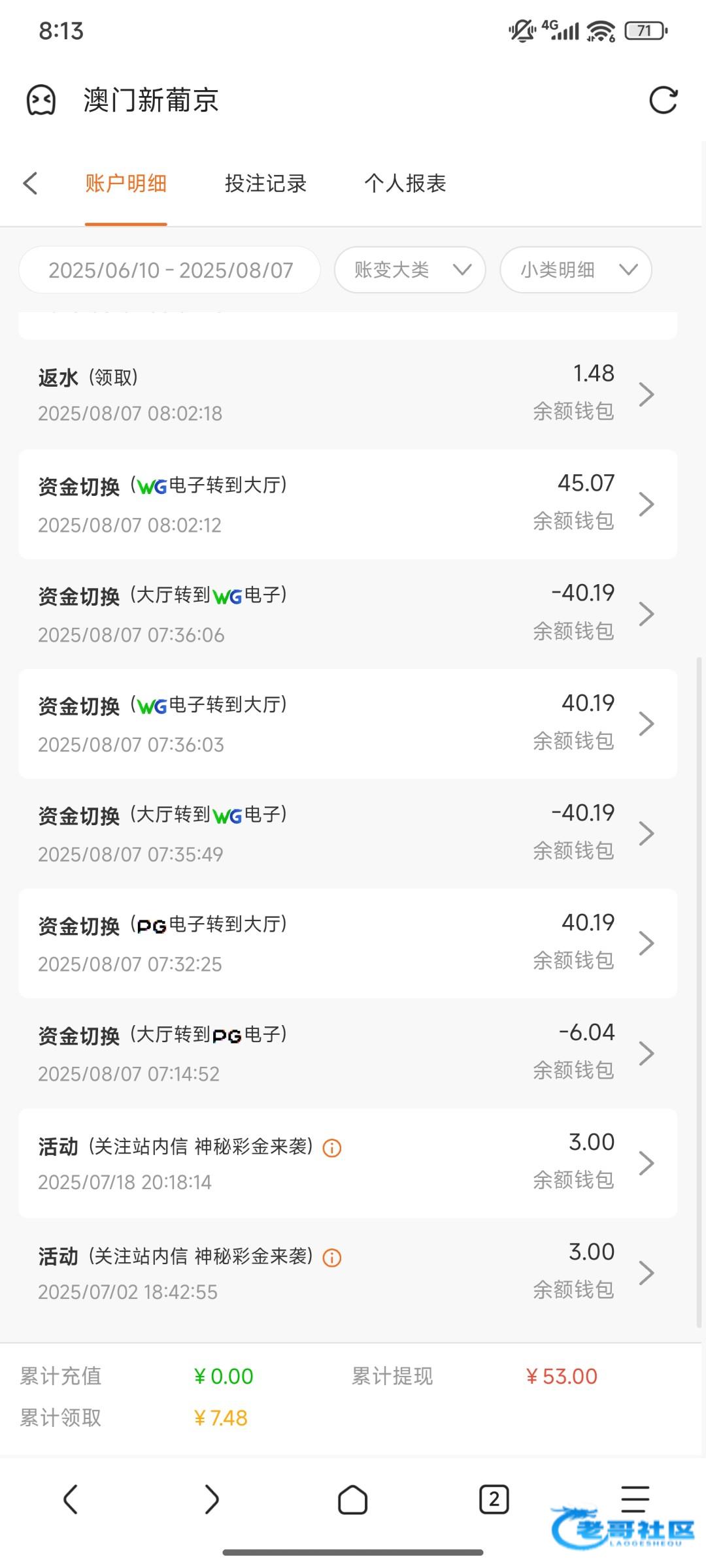Image resolution: width=706 pixels, height=1568 pixels.
Task: View the transfer record at 07:36:03
Action: pos(348,723)
